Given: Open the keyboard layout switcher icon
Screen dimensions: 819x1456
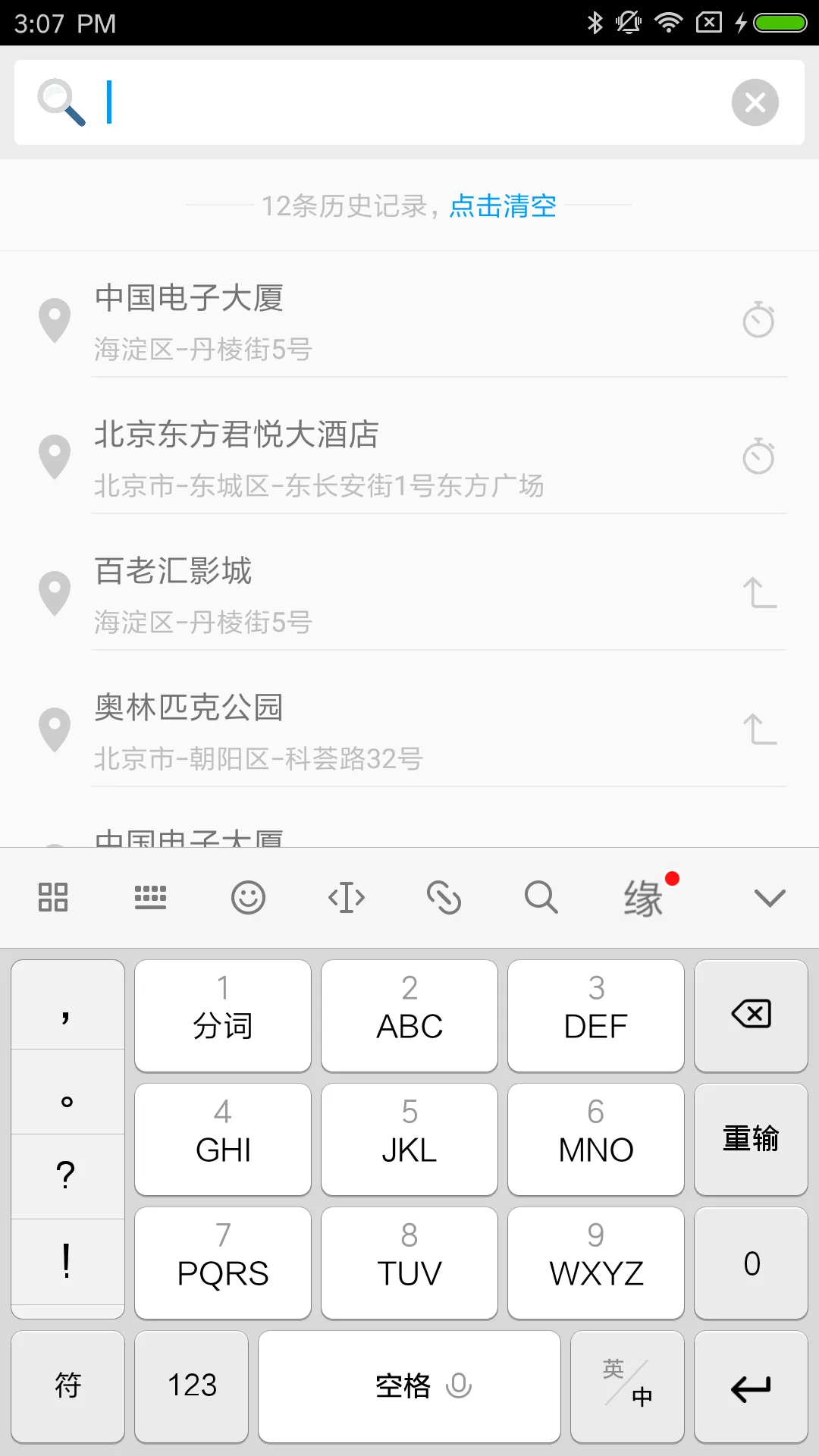Looking at the screenshot, I should 150,897.
